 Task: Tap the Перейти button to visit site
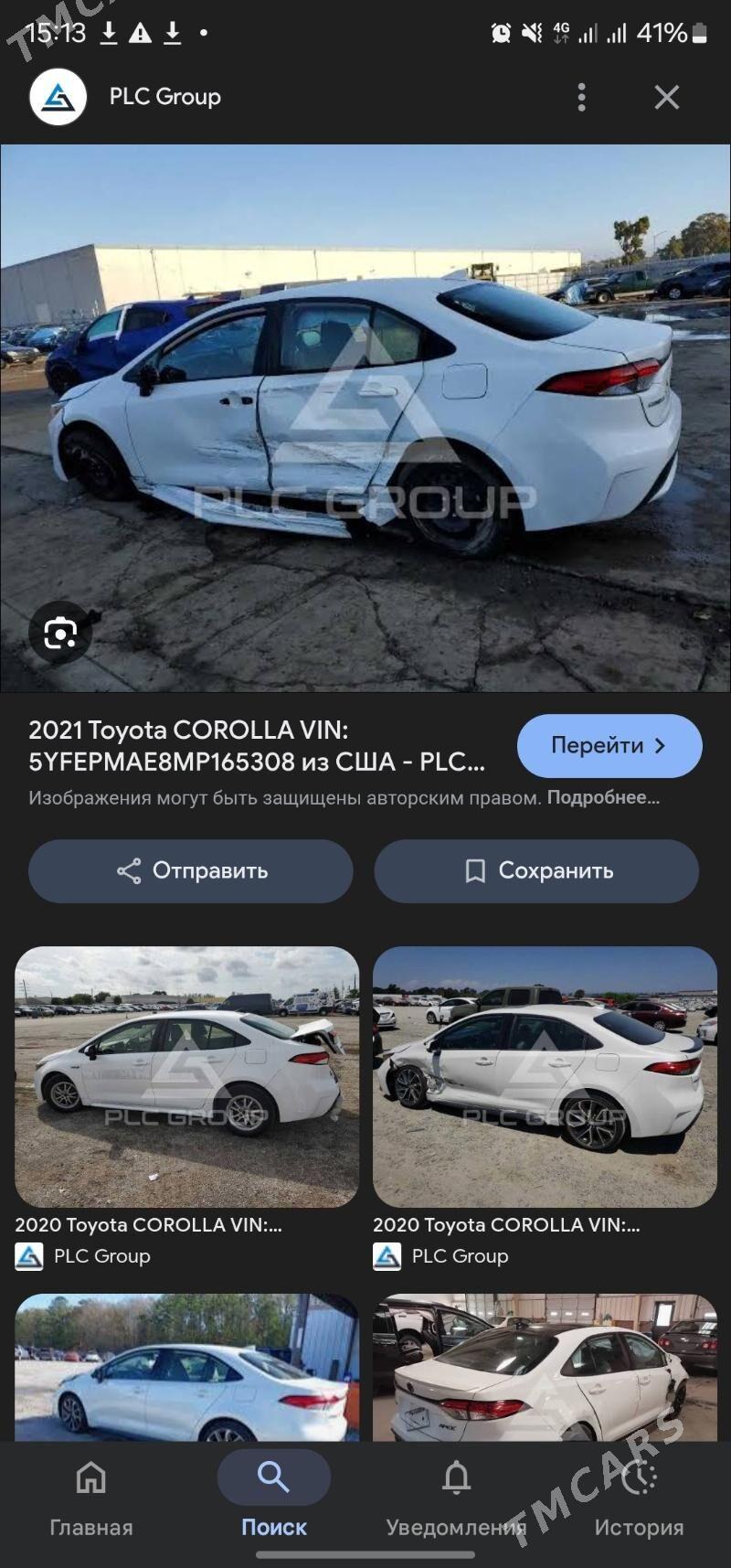(x=609, y=746)
